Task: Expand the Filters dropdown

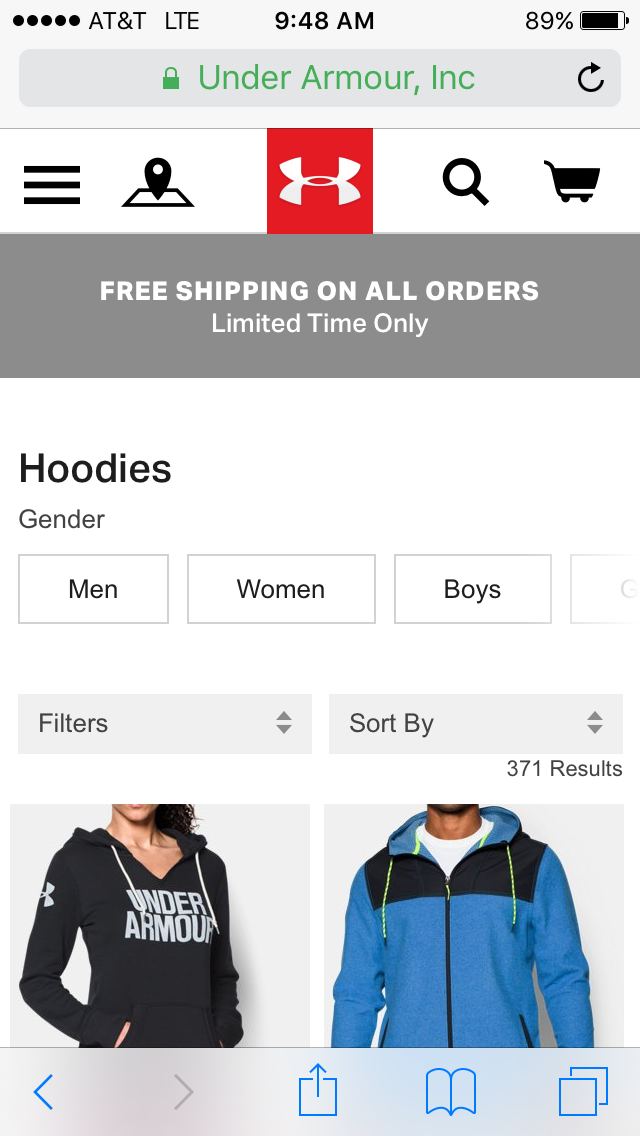Action: tap(165, 724)
